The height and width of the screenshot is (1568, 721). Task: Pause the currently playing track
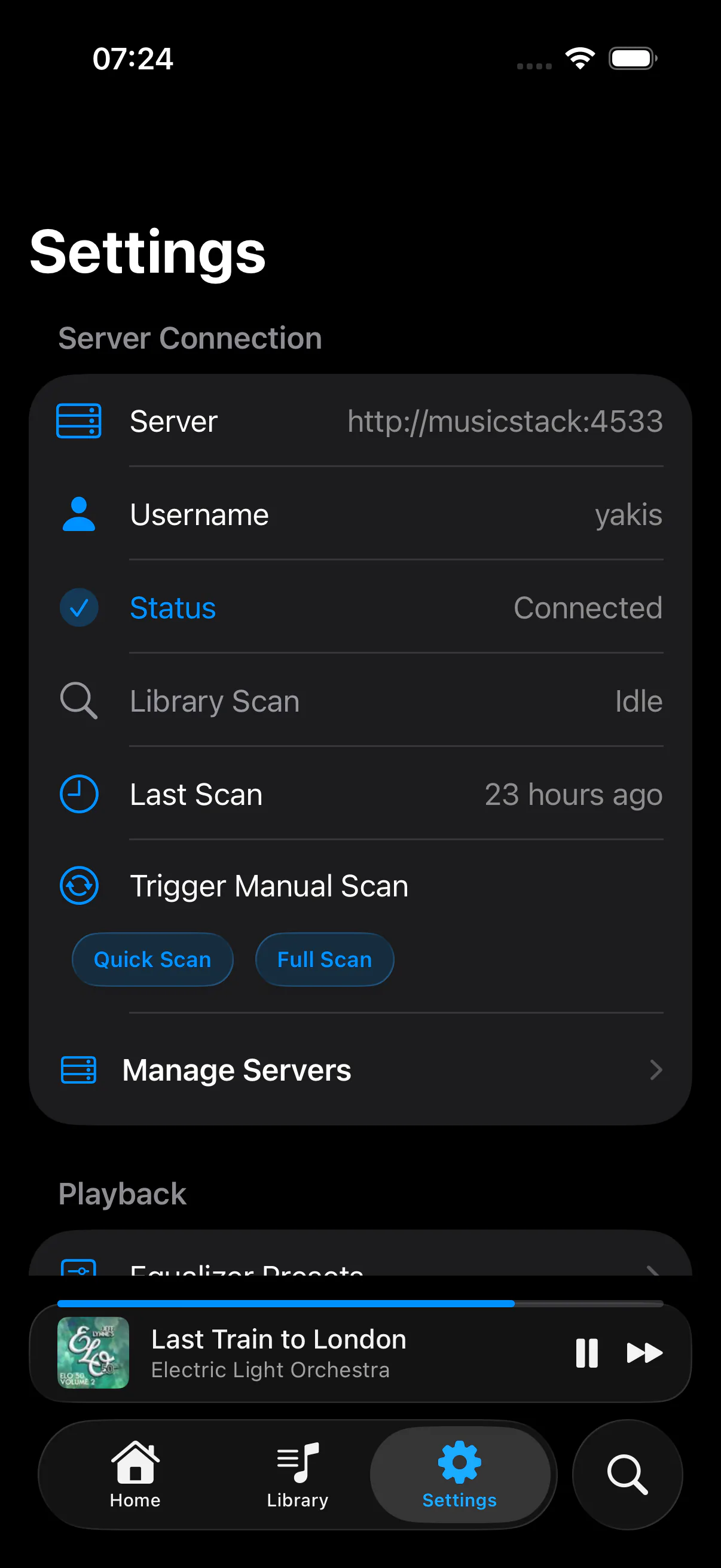click(586, 1353)
